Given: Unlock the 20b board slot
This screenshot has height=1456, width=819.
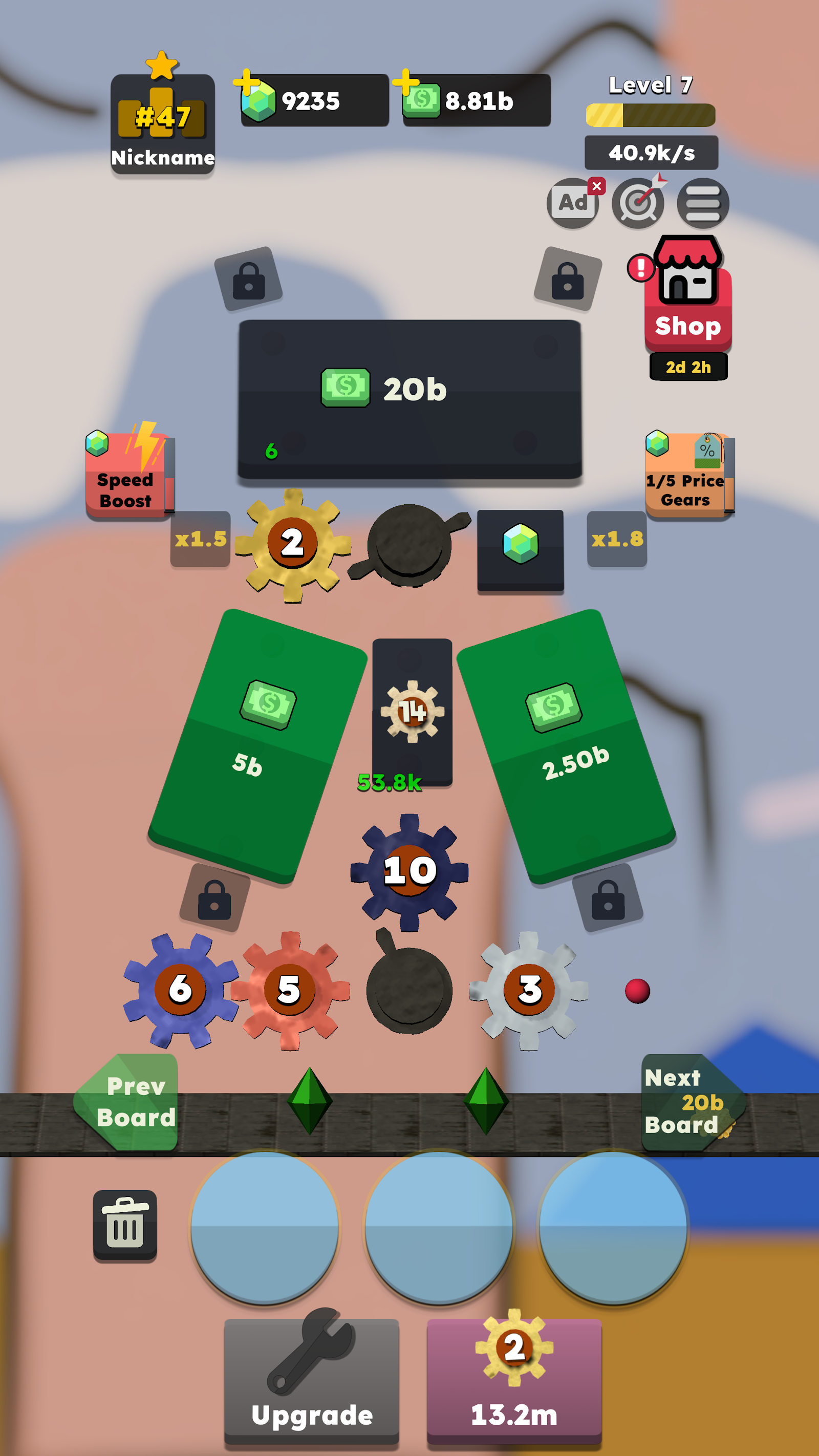Looking at the screenshot, I should coord(410,400).
